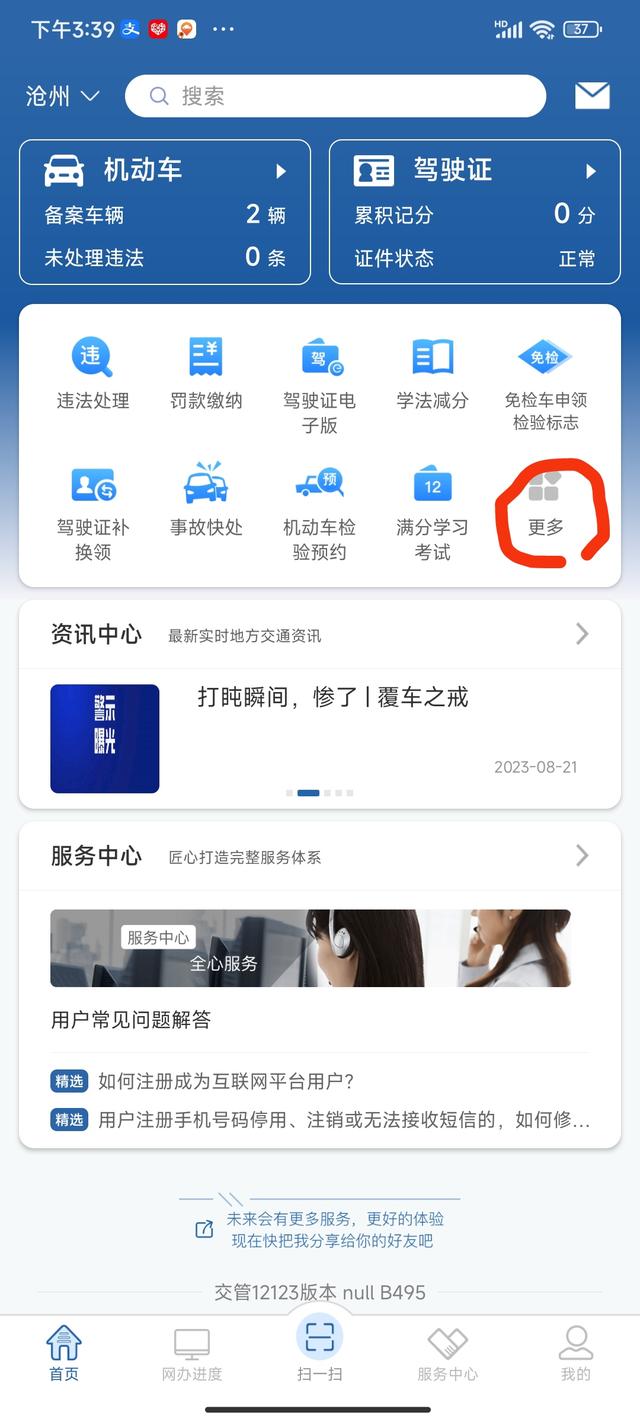Switch to the 我的 profile tab
Screen dimensions: 640x1422
[575, 1355]
